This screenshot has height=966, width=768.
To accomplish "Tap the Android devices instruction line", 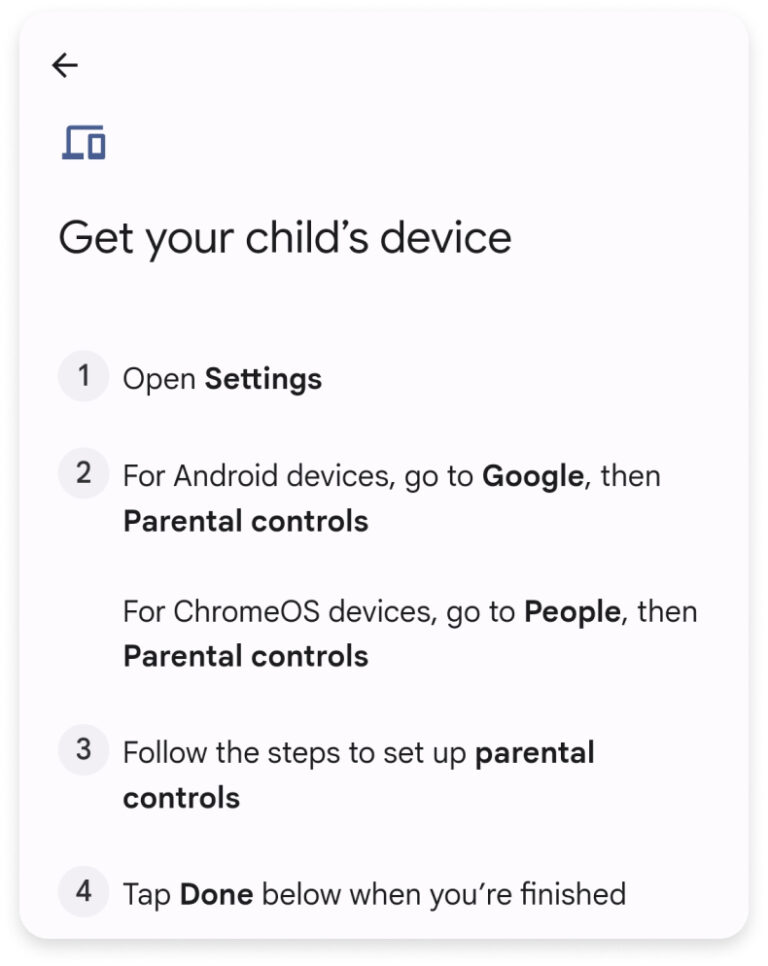I will coord(390,475).
